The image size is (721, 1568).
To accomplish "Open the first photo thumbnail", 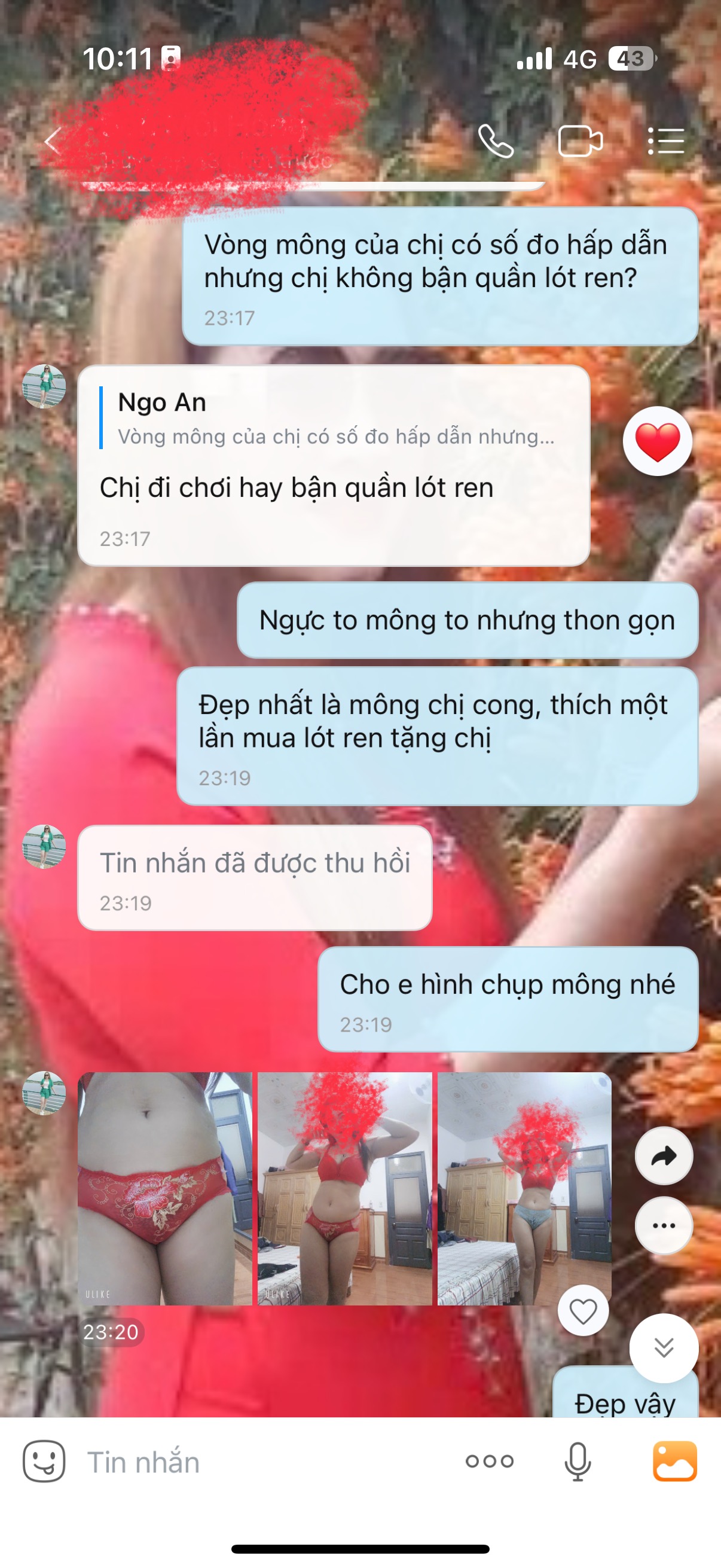I will point(164,1188).
